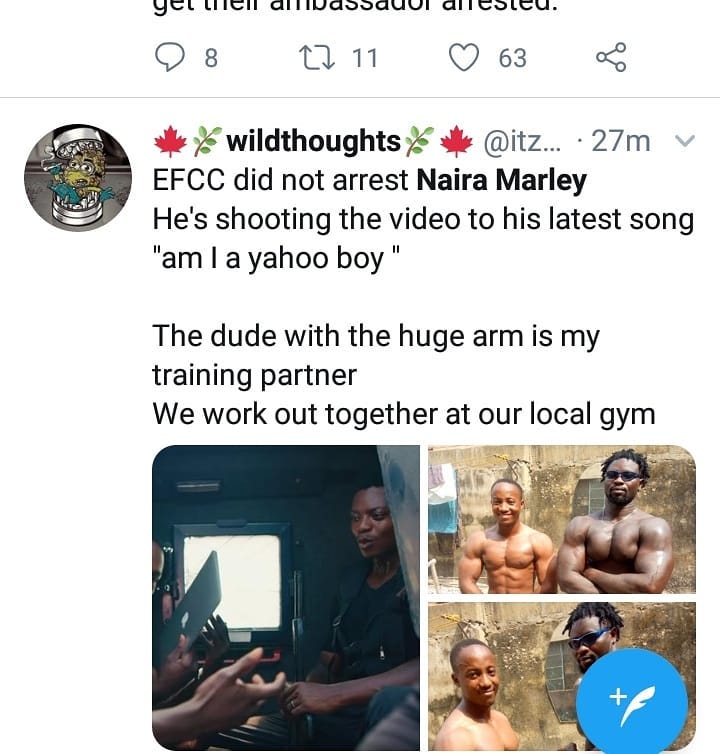The image size is (720, 754).
Task: Open wildthoughts' profile picture
Action: (77, 178)
